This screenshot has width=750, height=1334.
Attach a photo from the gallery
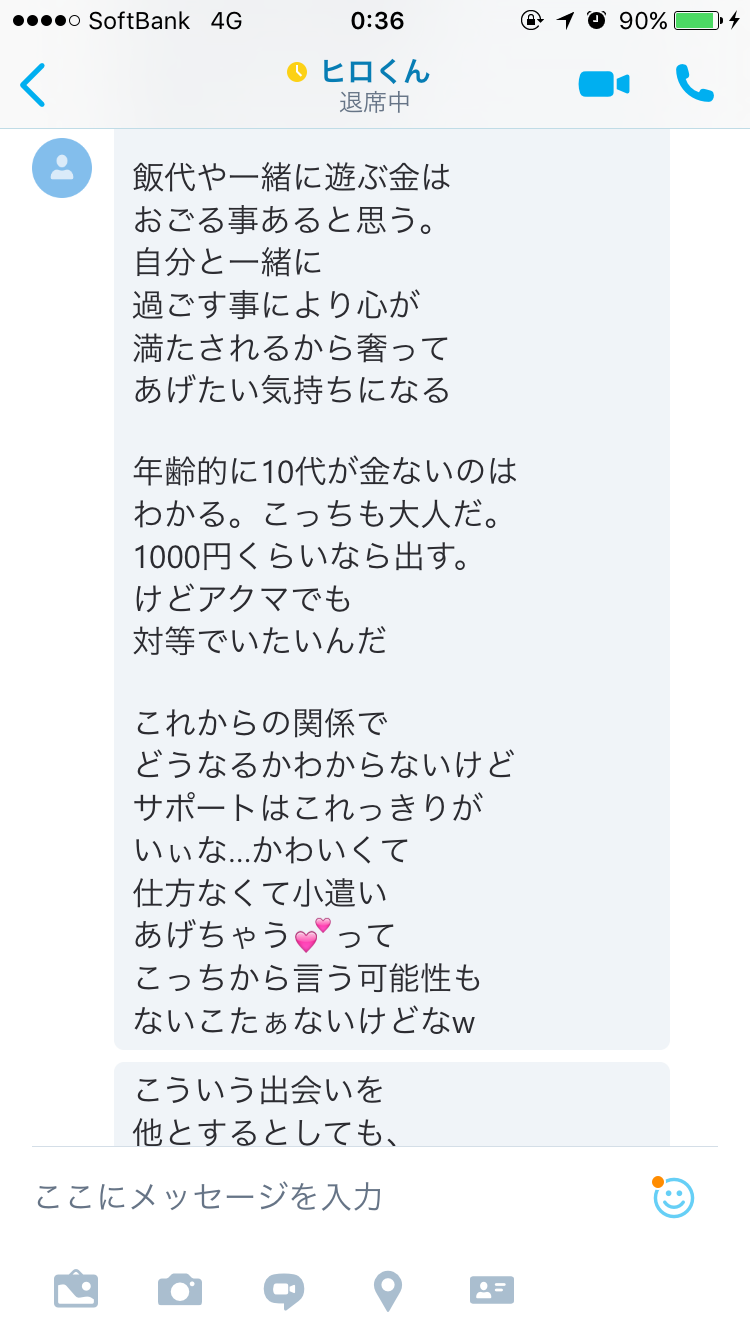76,1289
